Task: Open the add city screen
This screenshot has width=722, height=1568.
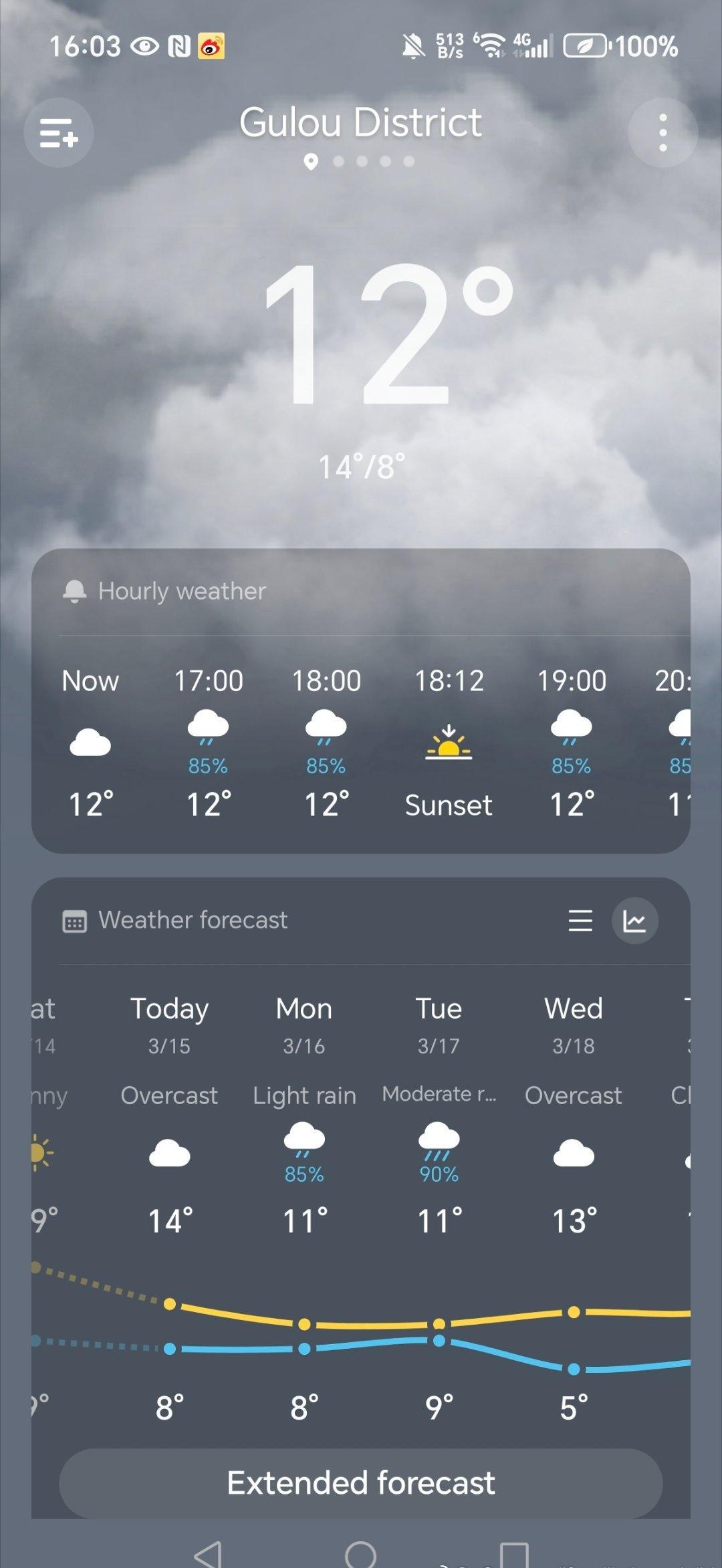Action: coord(59,132)
